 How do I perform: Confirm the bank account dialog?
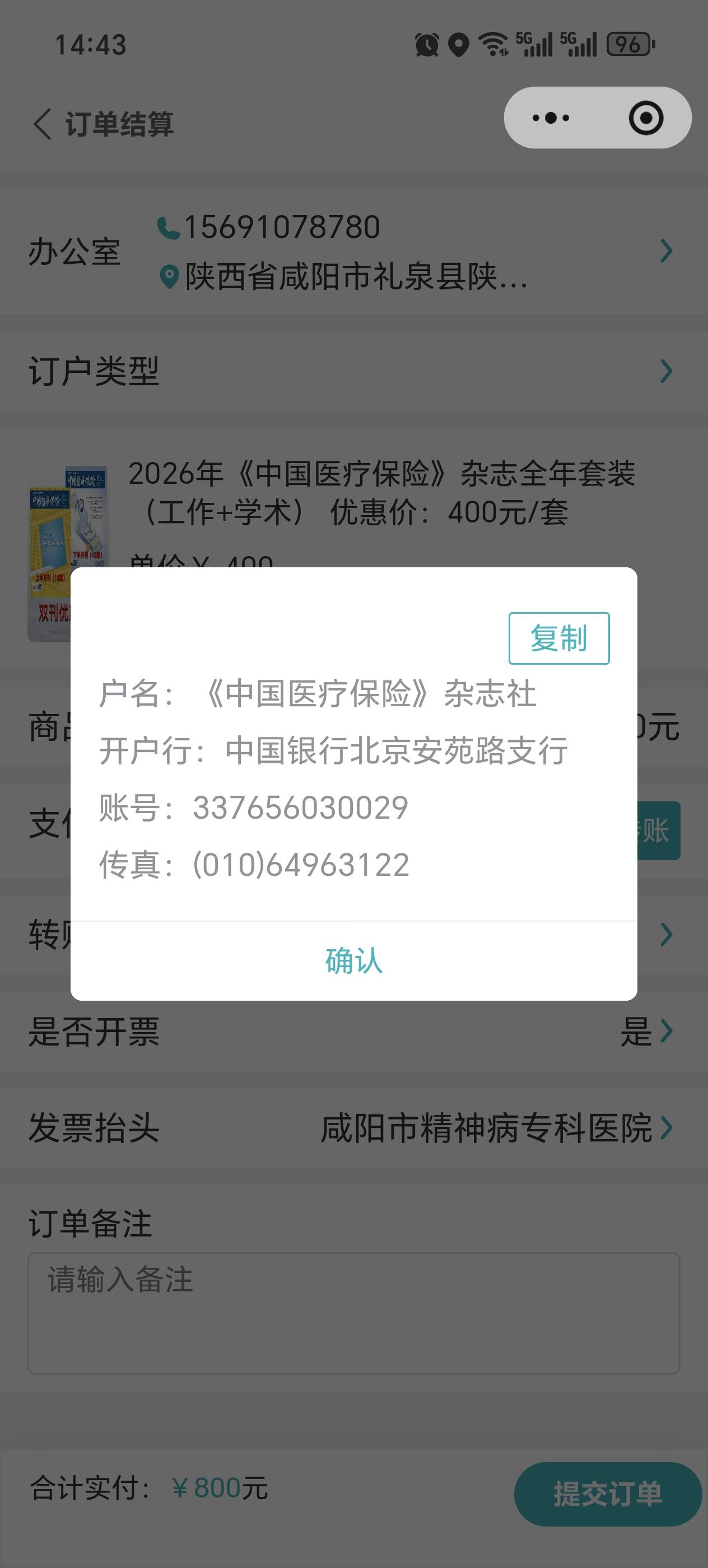click(353, 961)
